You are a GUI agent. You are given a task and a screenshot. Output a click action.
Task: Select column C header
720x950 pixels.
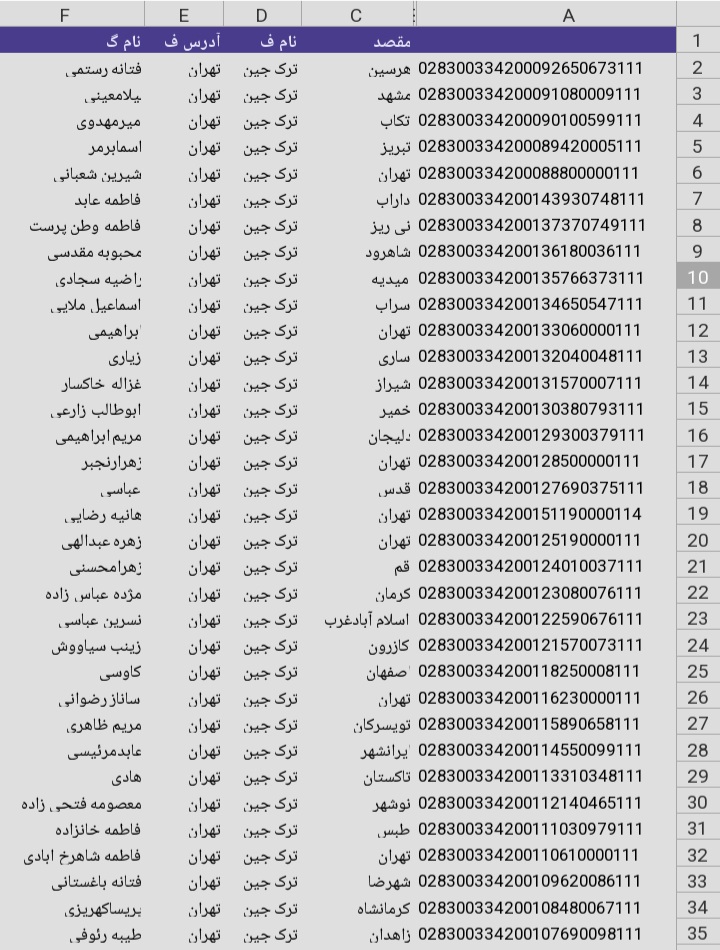coord(357,14)
